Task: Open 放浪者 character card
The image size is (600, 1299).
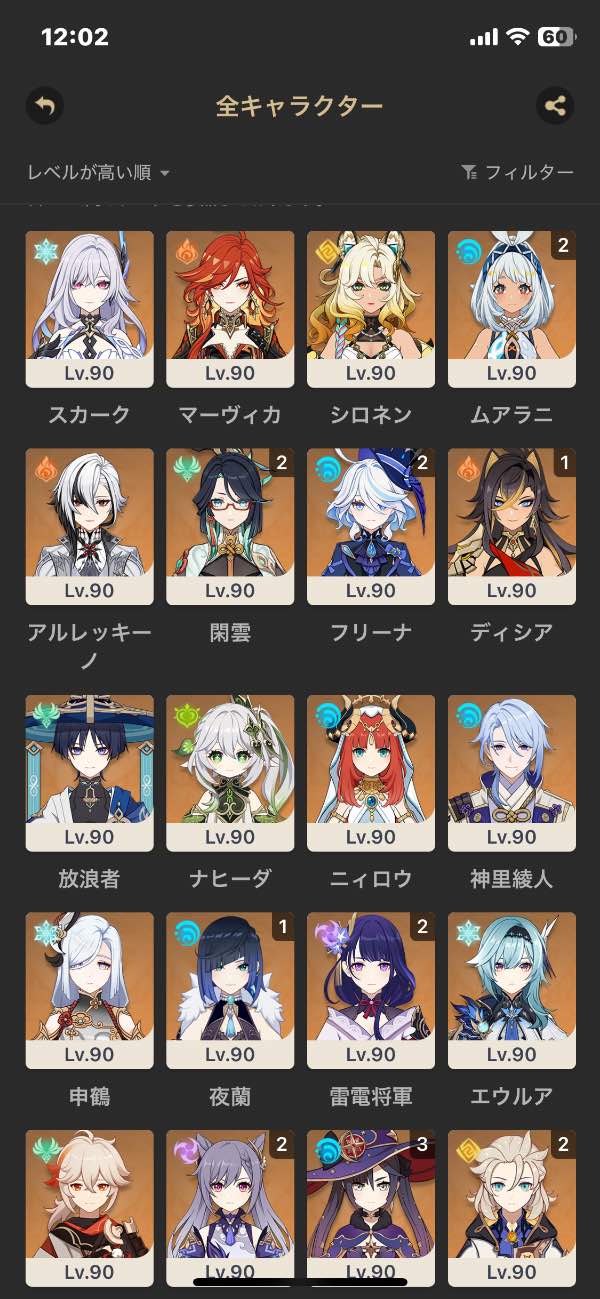Action: coord(90,773)
